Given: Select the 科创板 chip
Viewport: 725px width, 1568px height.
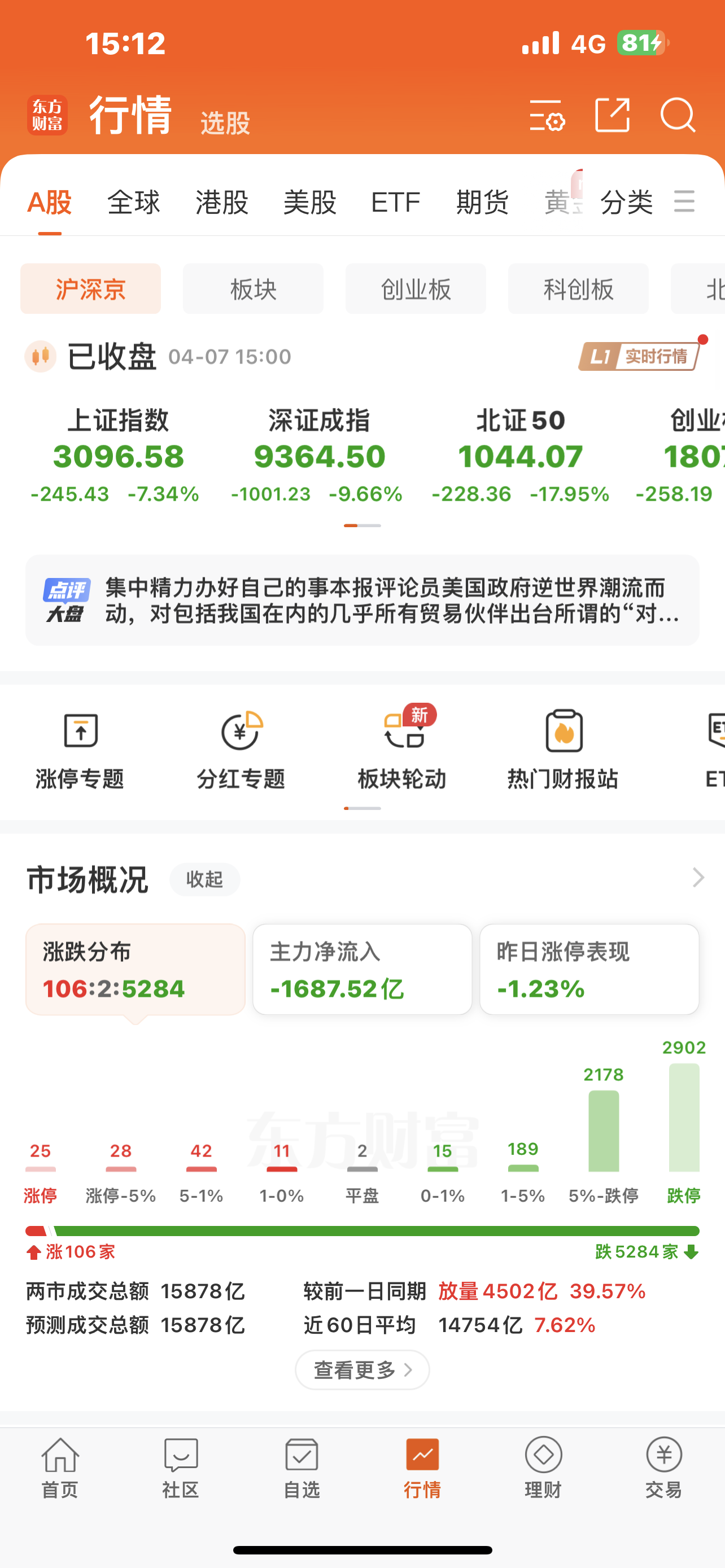Looking at the screenshot, I should (578, 289).
